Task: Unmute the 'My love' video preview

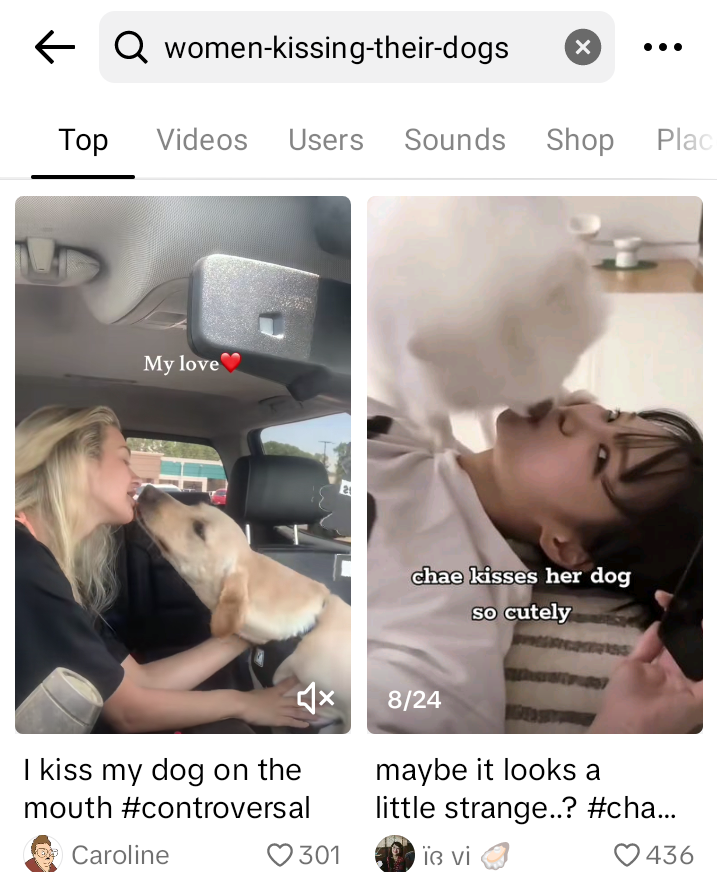Action: click(316, 699)
